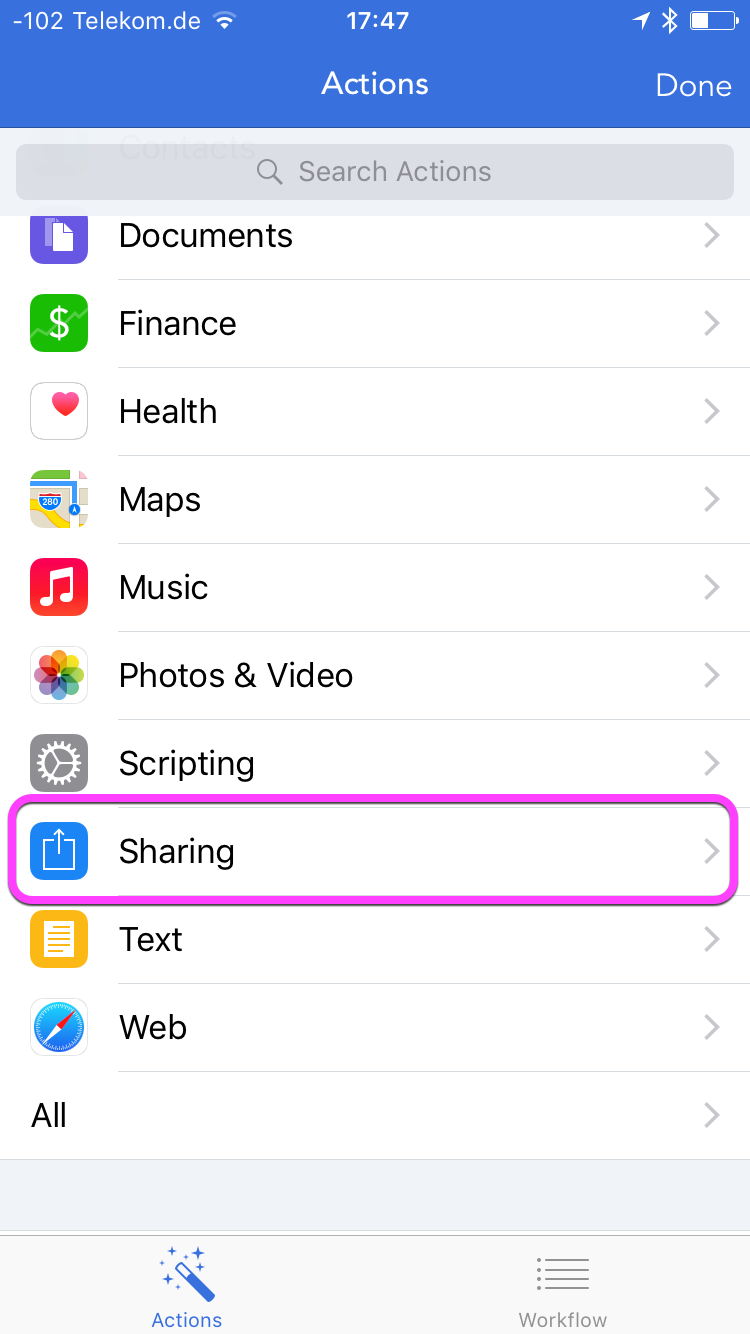Switch to the Workflow tab
Screen dimensions: 750x1334
[x=562, y=1288]
